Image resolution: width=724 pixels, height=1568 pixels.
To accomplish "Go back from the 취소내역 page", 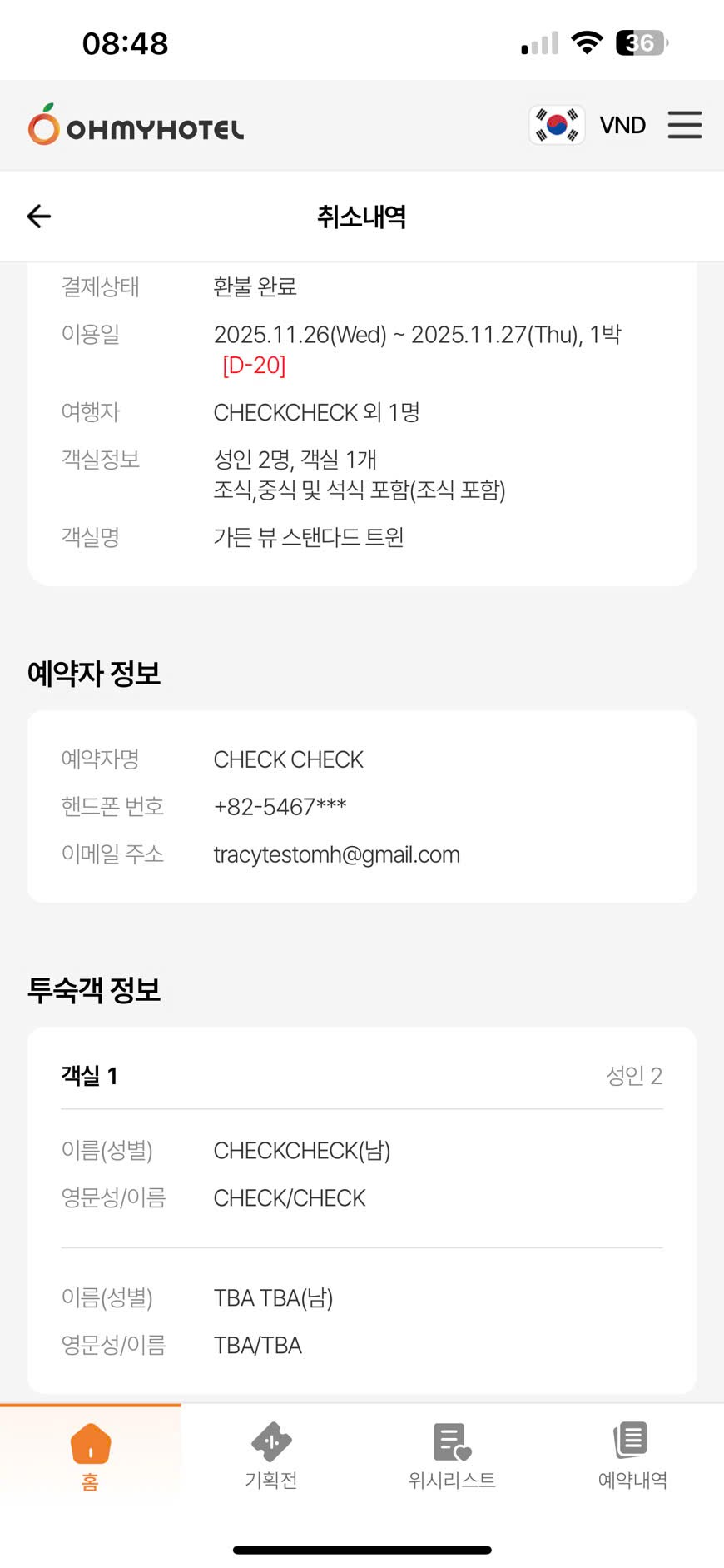I will click(39, 217).
